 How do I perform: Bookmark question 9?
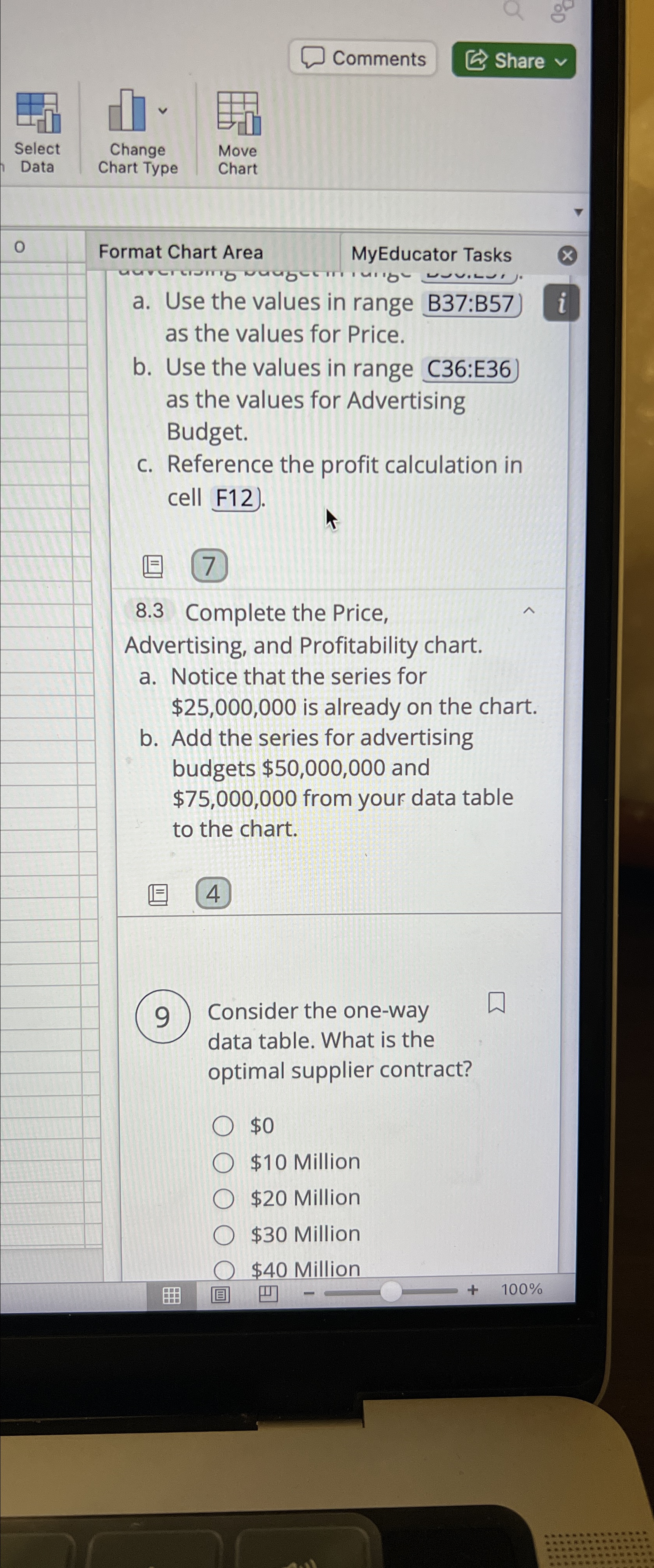pos(497,1003)
